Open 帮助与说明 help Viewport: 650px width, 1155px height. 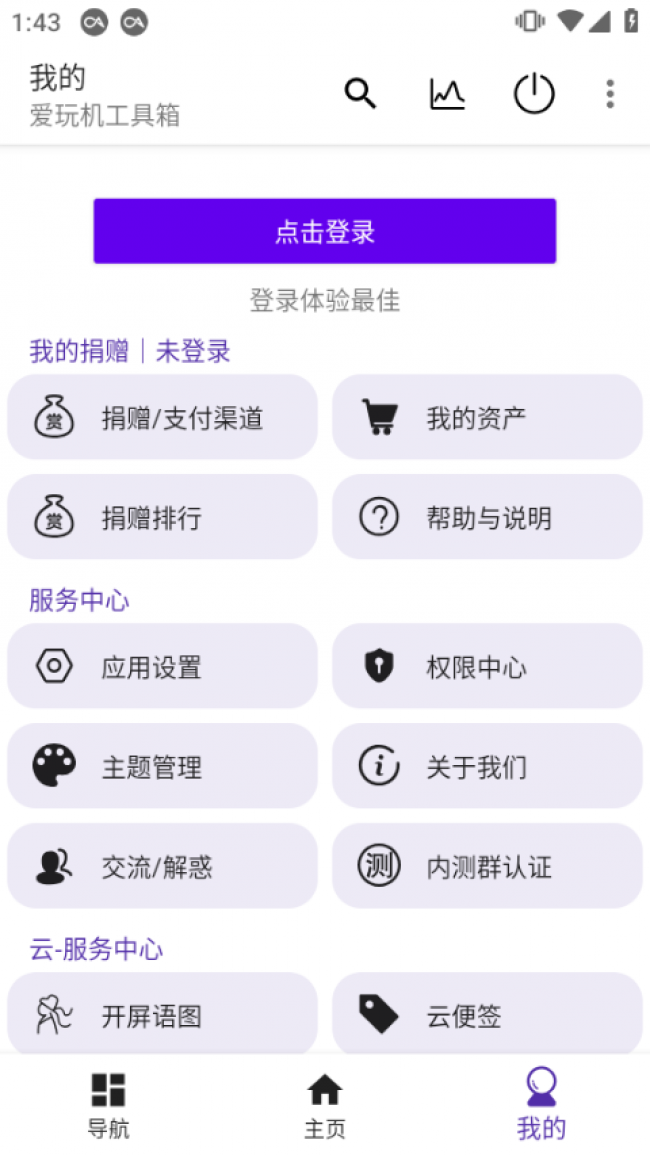click(487, 516)
